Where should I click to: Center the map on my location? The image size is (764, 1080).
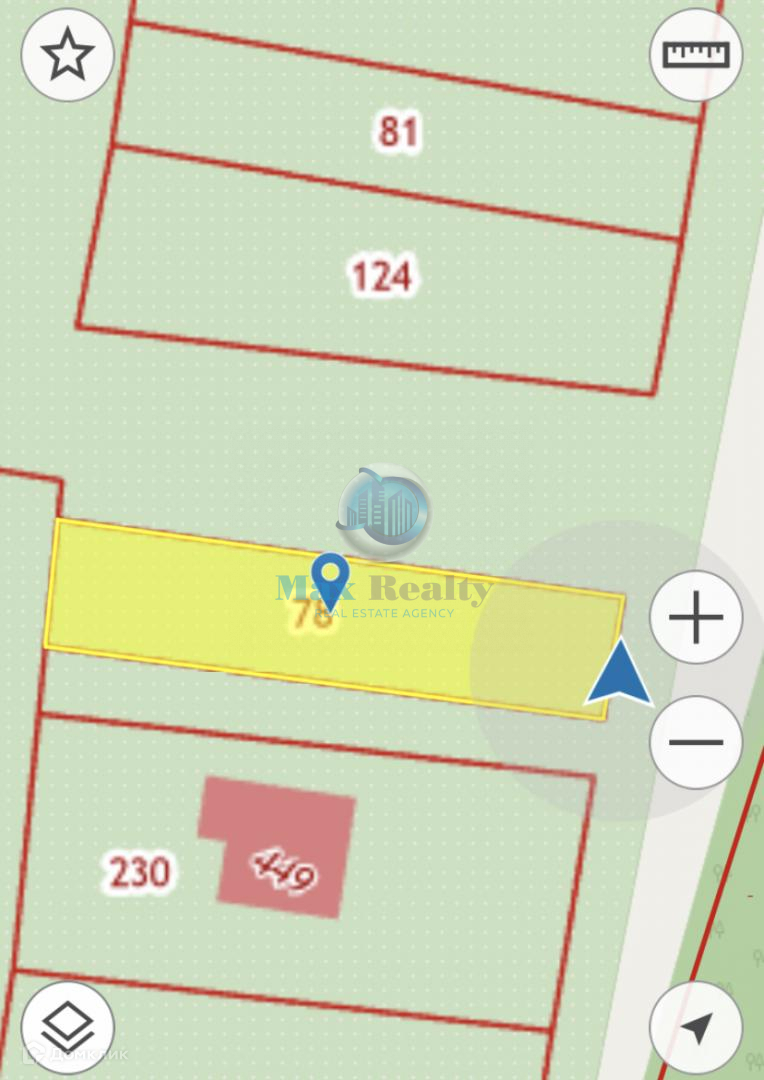click(696, 1028)
